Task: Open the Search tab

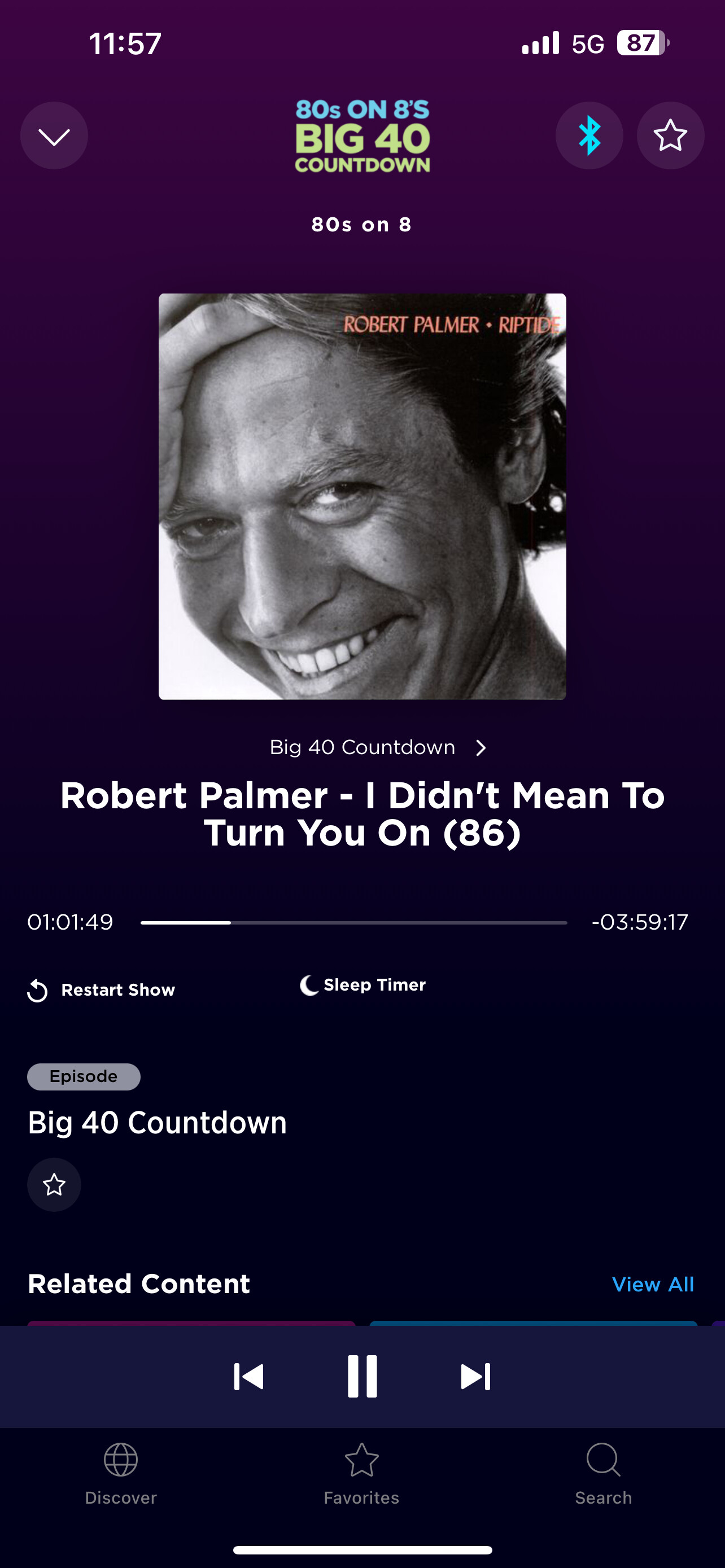Action: [603, 1473]
